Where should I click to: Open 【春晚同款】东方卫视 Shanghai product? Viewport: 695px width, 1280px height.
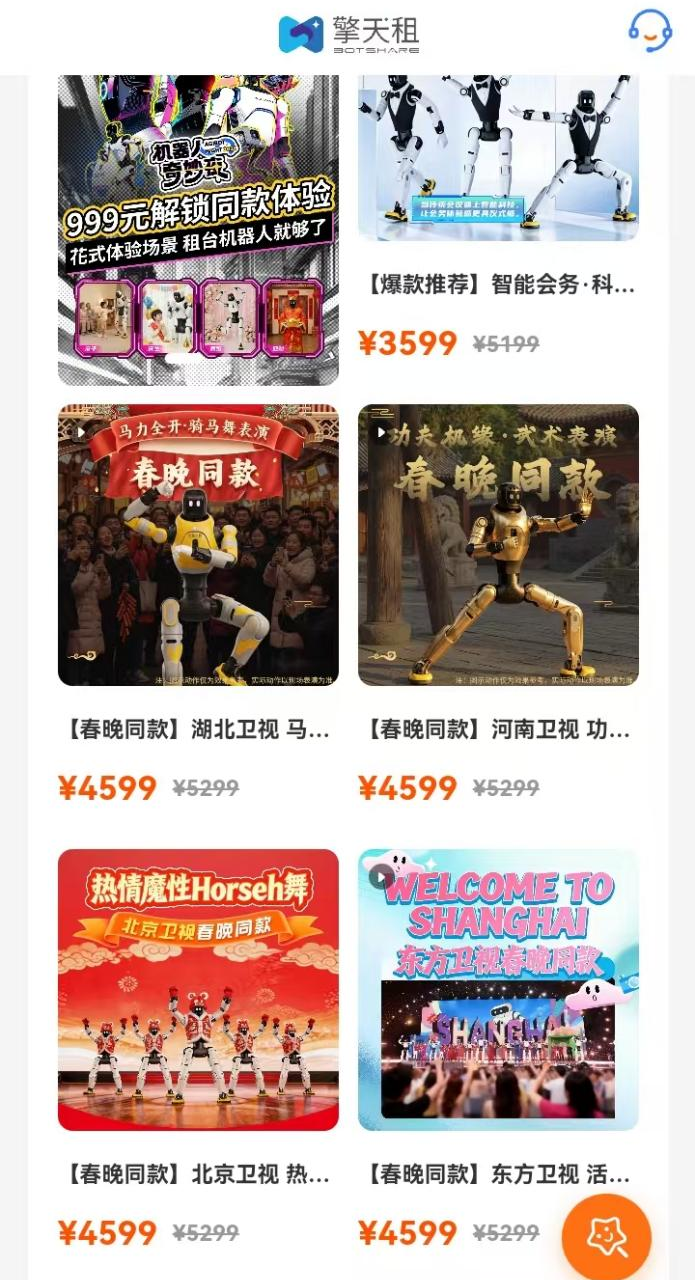coord(498,990)
